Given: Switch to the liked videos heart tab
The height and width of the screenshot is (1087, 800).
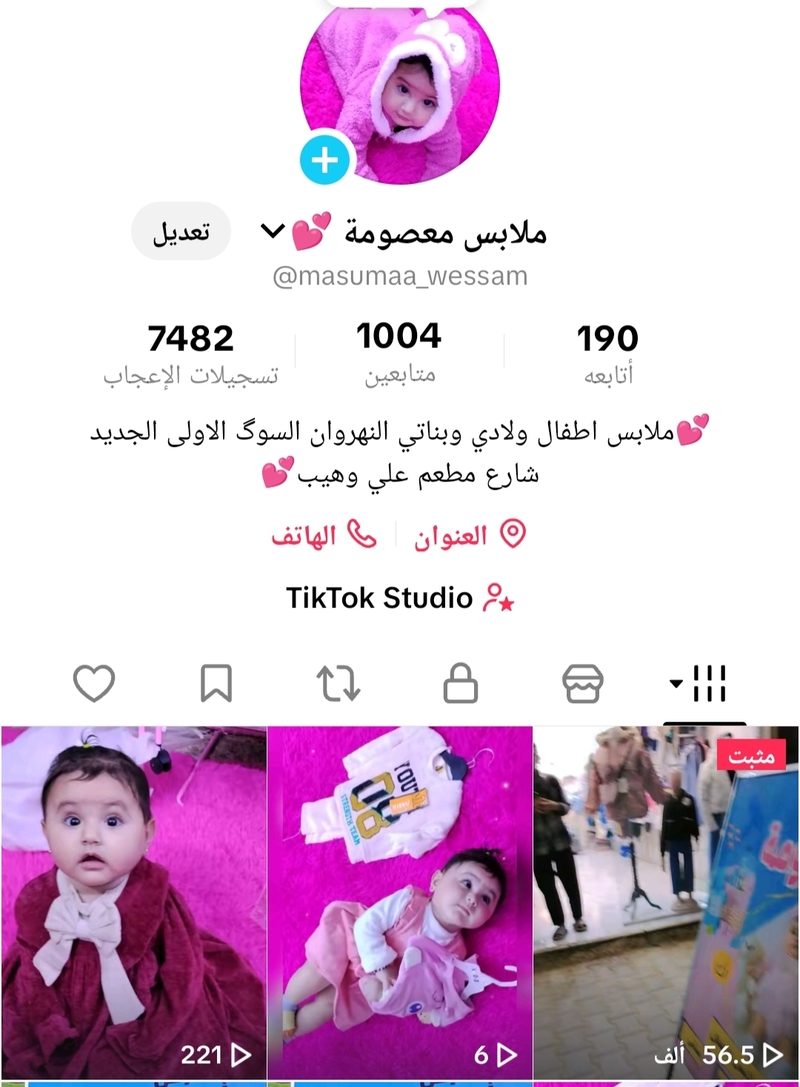Looking at the screenshot, I should click(x=94, y=684).
